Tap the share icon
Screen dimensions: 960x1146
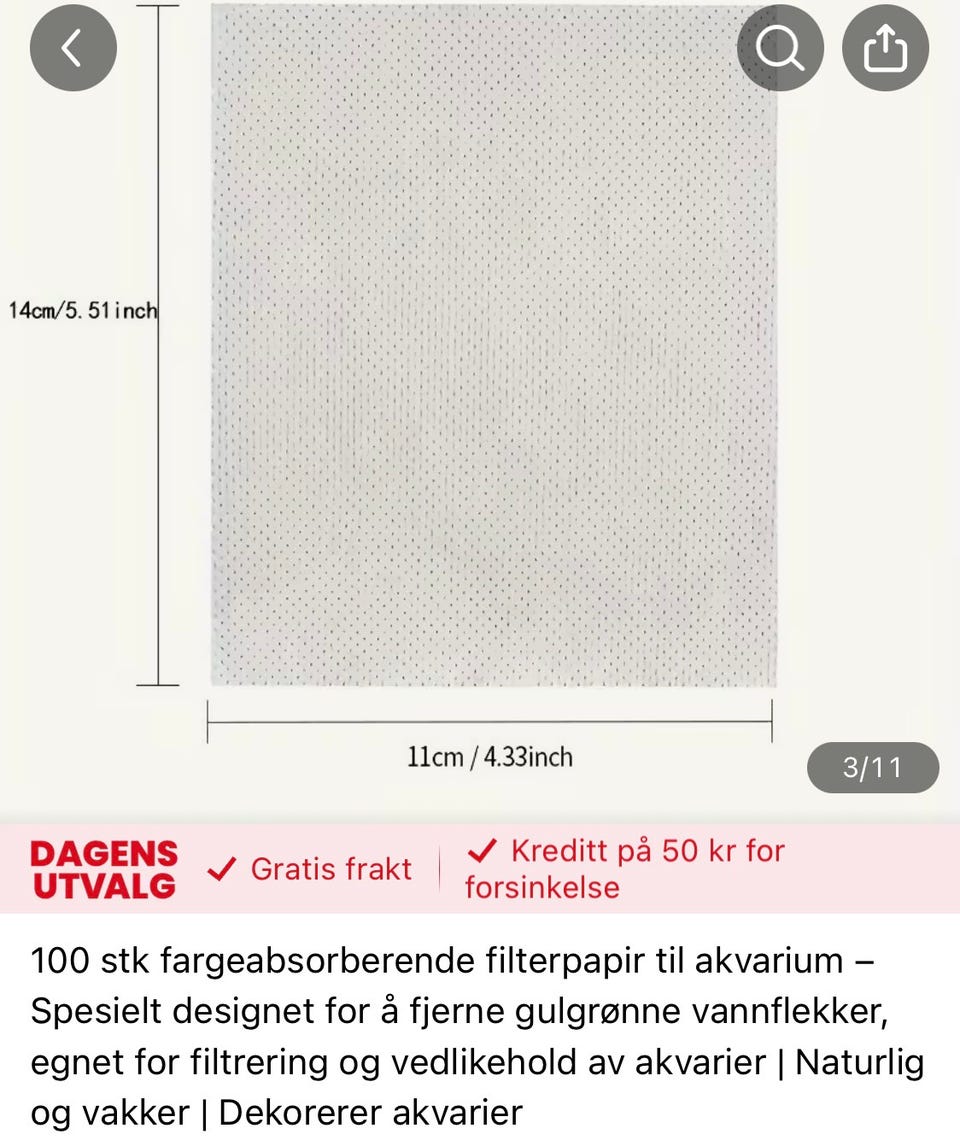tap(885, 48)
